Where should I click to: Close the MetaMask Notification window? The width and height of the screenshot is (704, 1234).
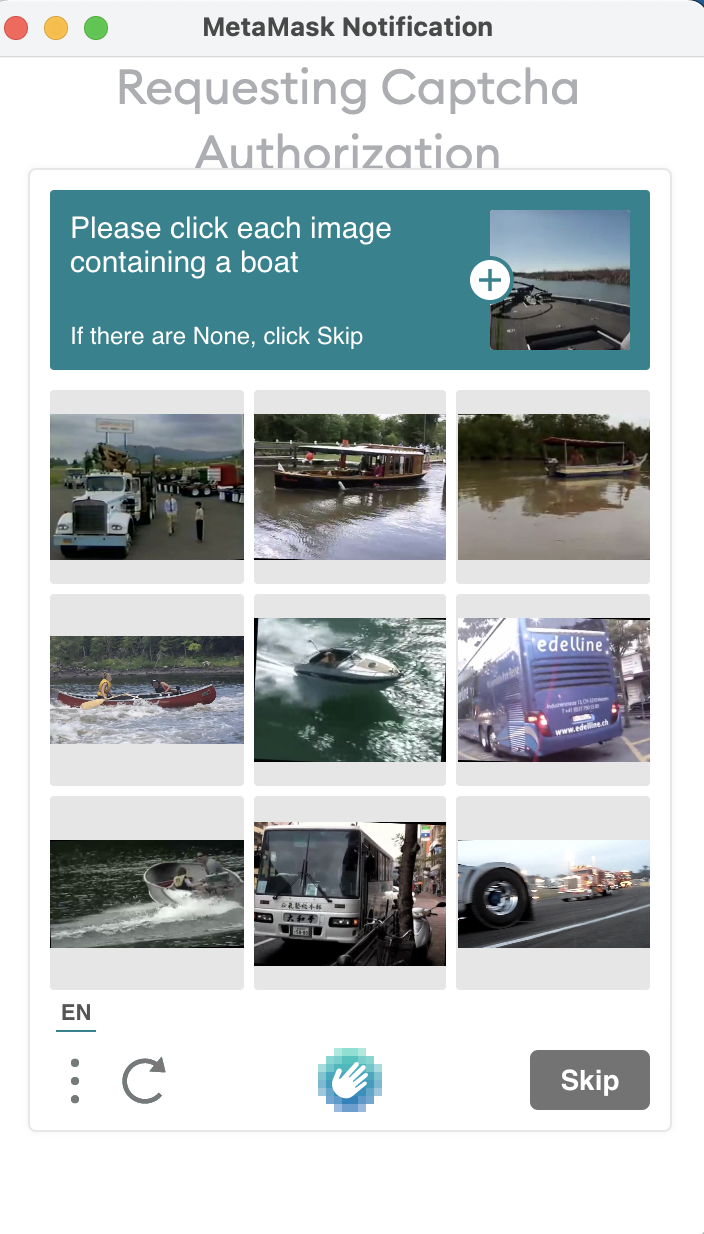click(x=17, y=27)
